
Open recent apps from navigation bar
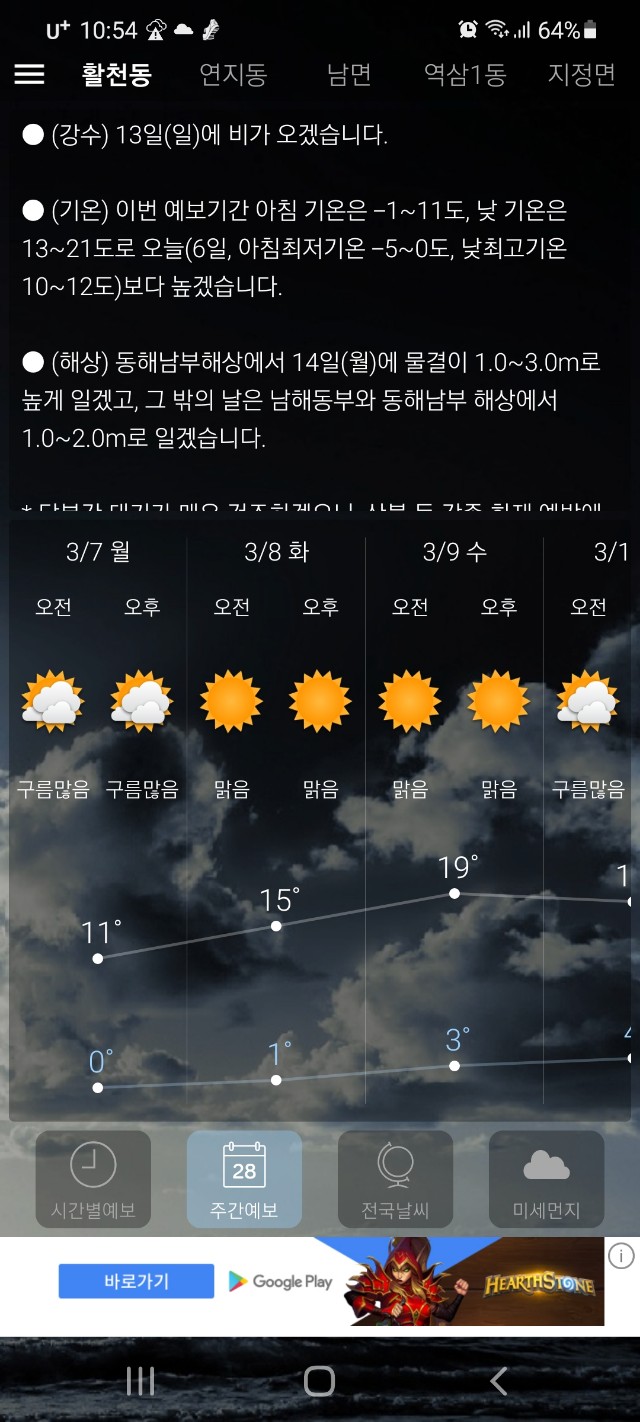click(x=140, y=1381)
